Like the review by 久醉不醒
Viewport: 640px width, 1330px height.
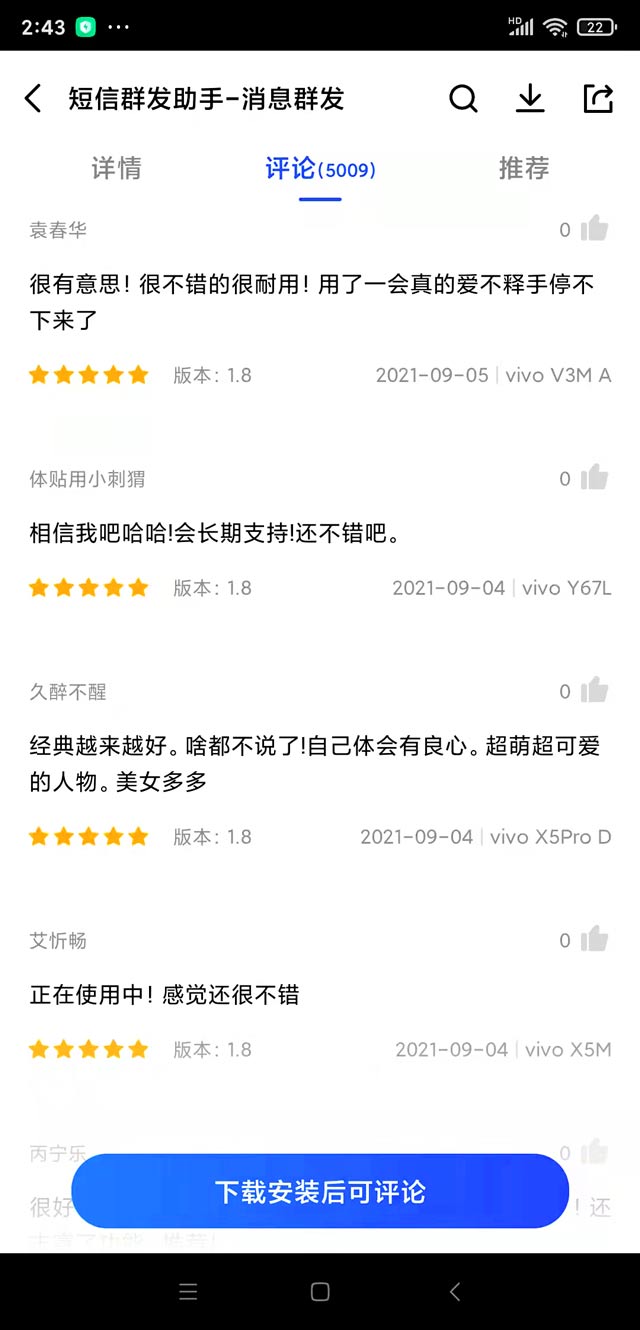point(594,690)
